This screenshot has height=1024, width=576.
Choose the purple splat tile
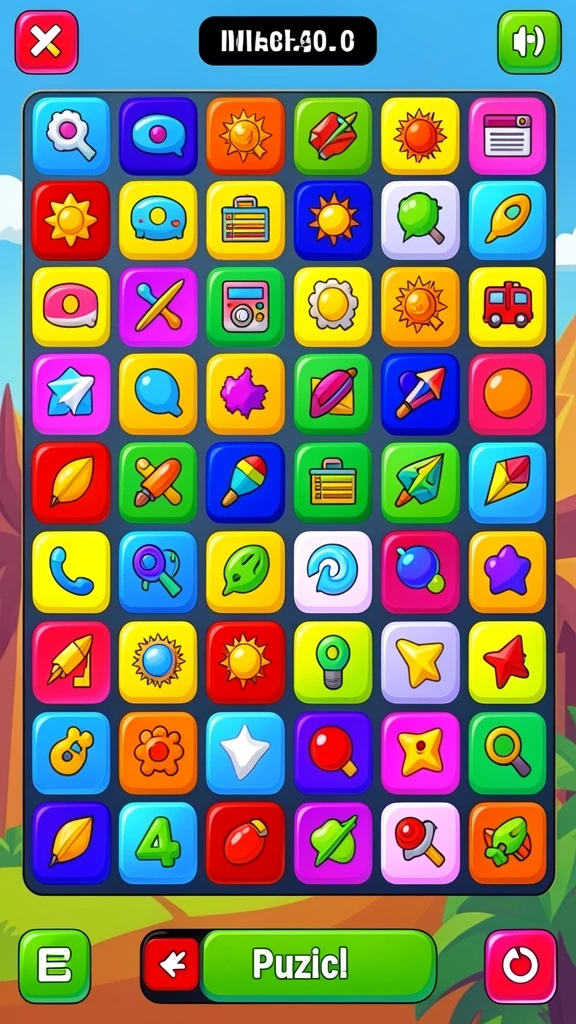click(246, 394)
